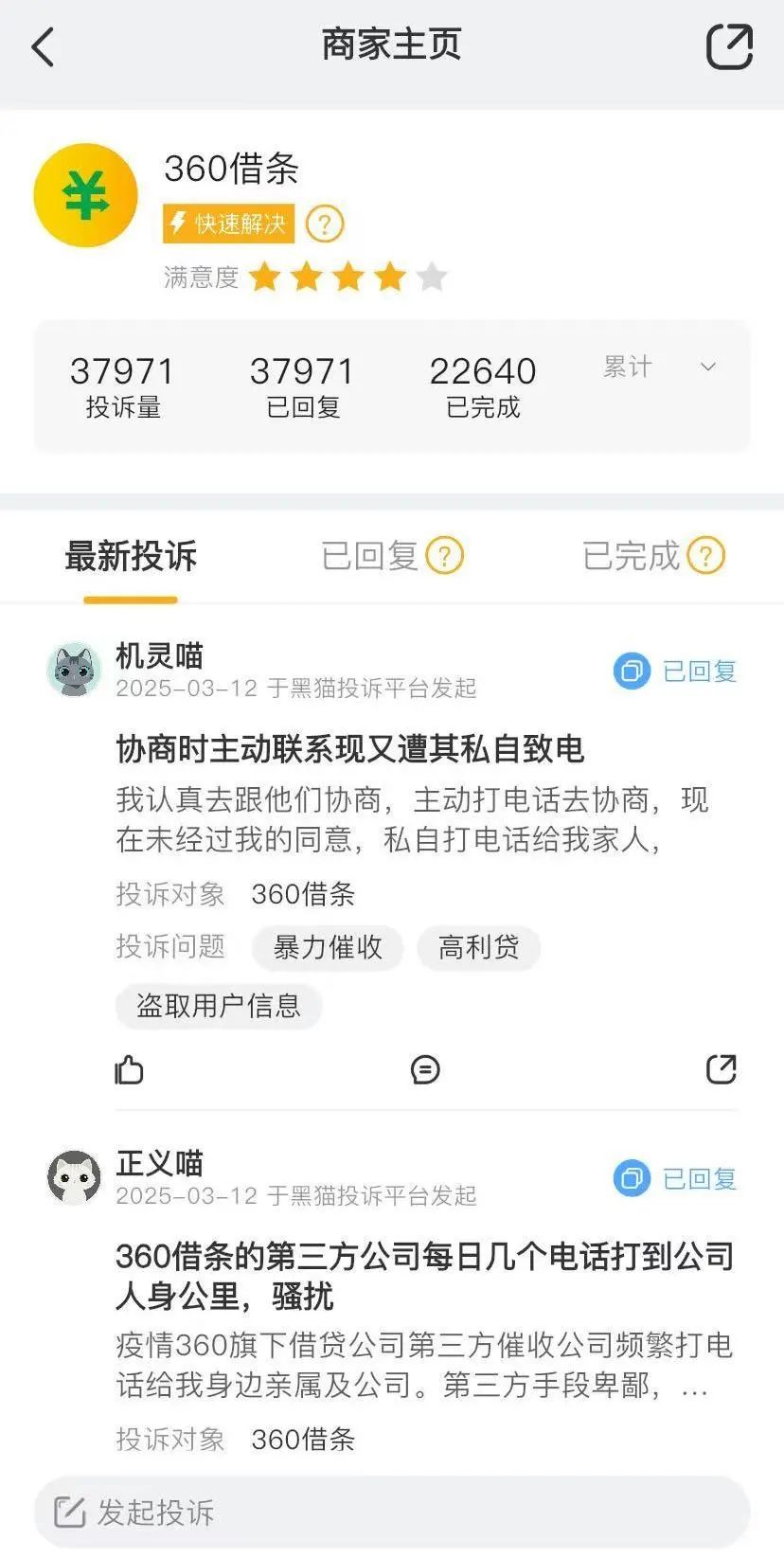Open complaint 协商时主动联系现又遭其私自致电
784x1558 pixels.
349,749
